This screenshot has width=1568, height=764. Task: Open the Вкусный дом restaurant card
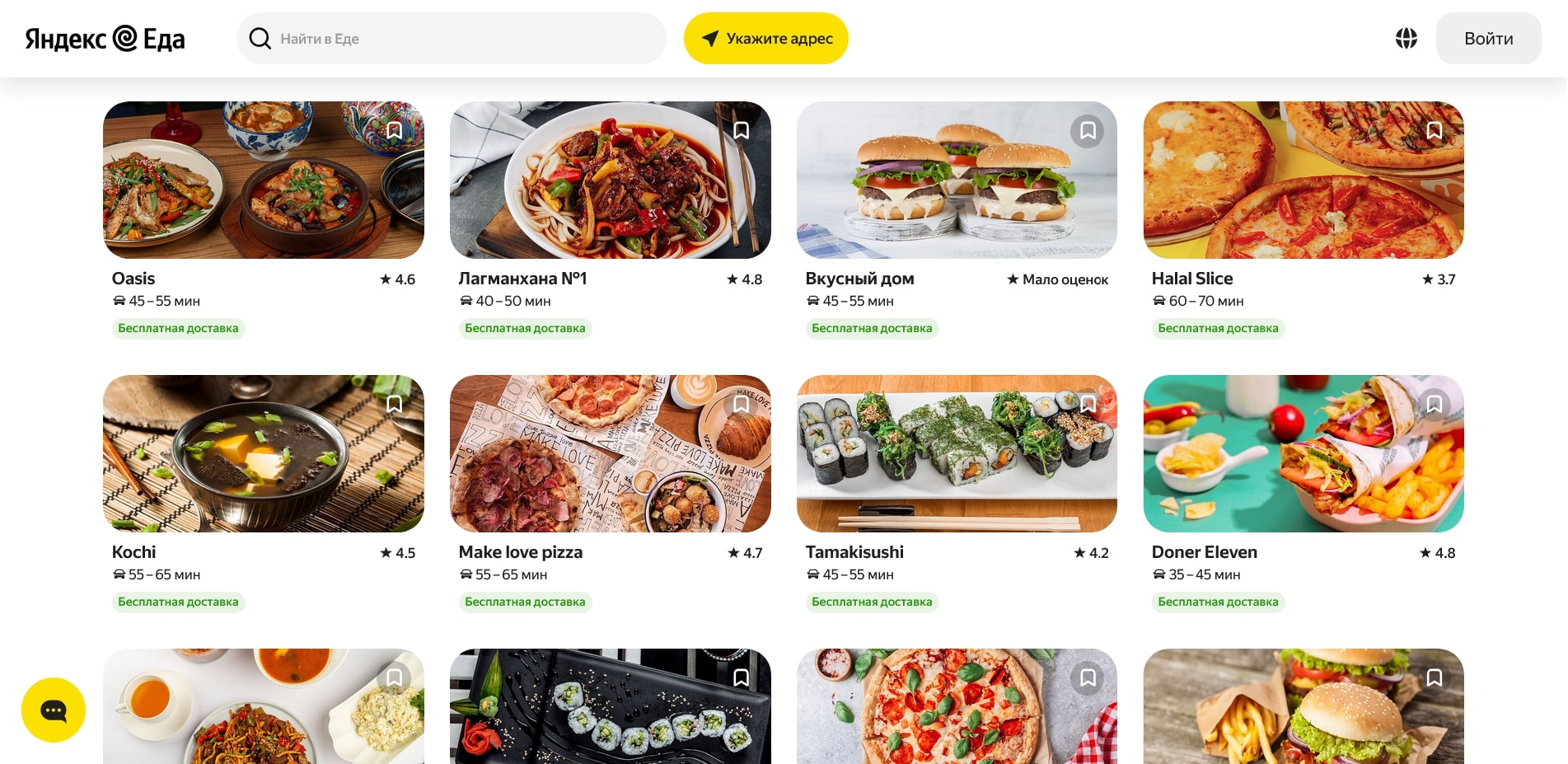[x=956, y=181]
